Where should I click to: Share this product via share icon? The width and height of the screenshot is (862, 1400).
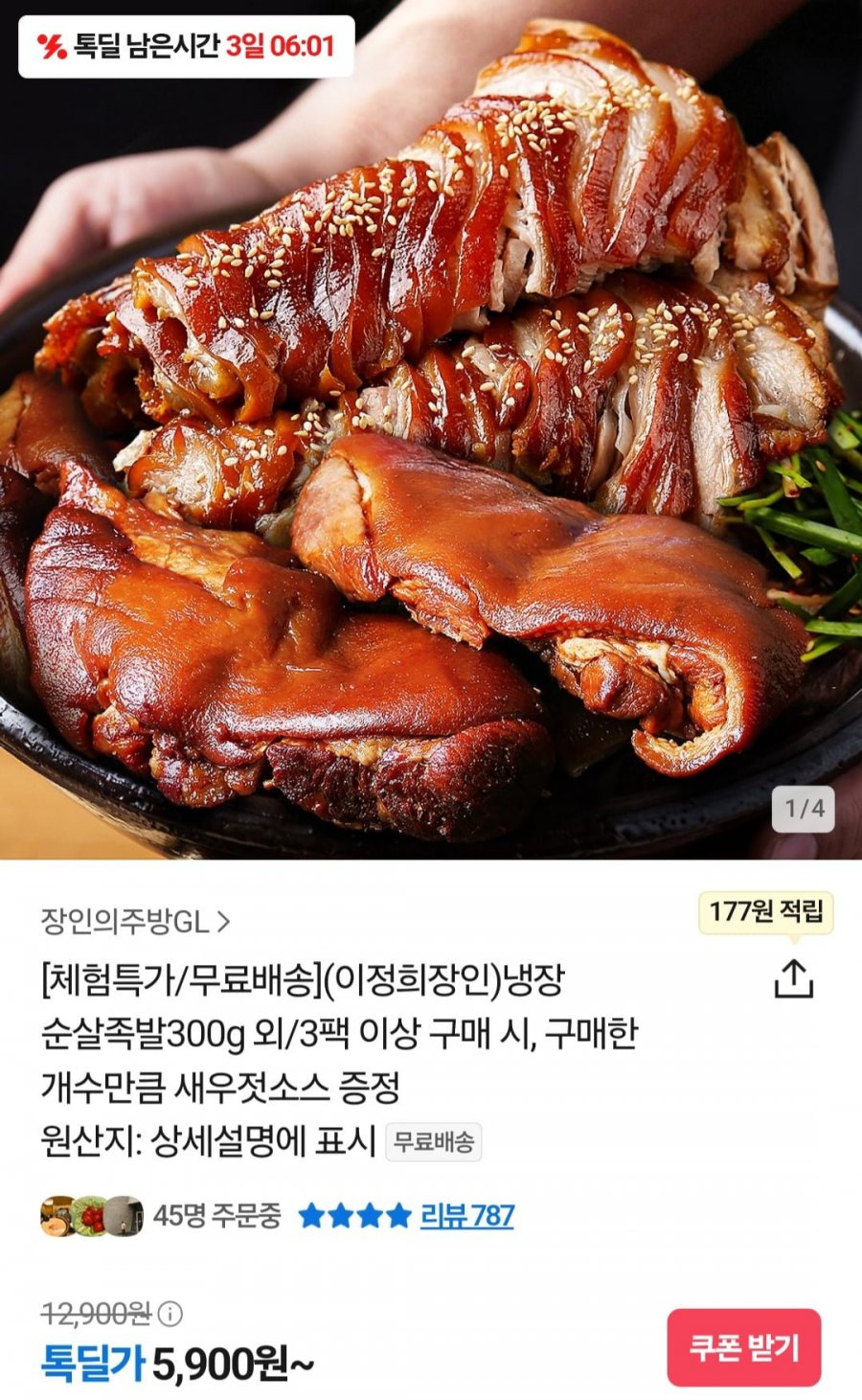[793, 978]
